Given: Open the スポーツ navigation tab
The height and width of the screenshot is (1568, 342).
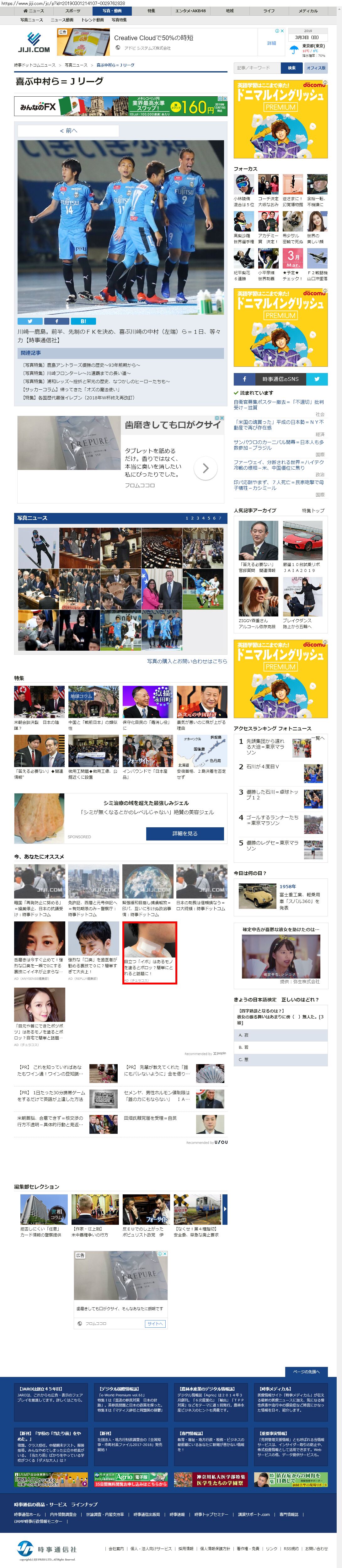Looking at the screenshot, I should [72, 10].
